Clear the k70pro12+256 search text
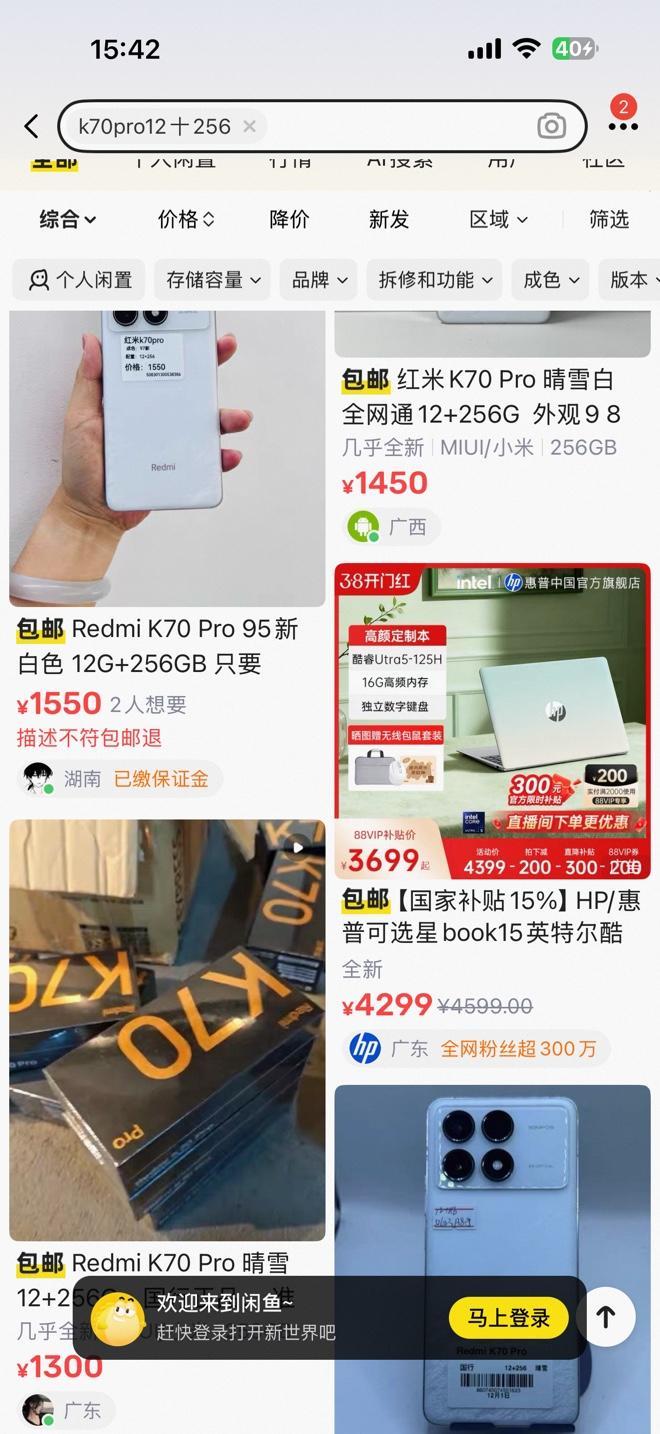Image resolution: width=660 pixels, height=1434 pixels. pyautogui.click(x=250, y=126)
